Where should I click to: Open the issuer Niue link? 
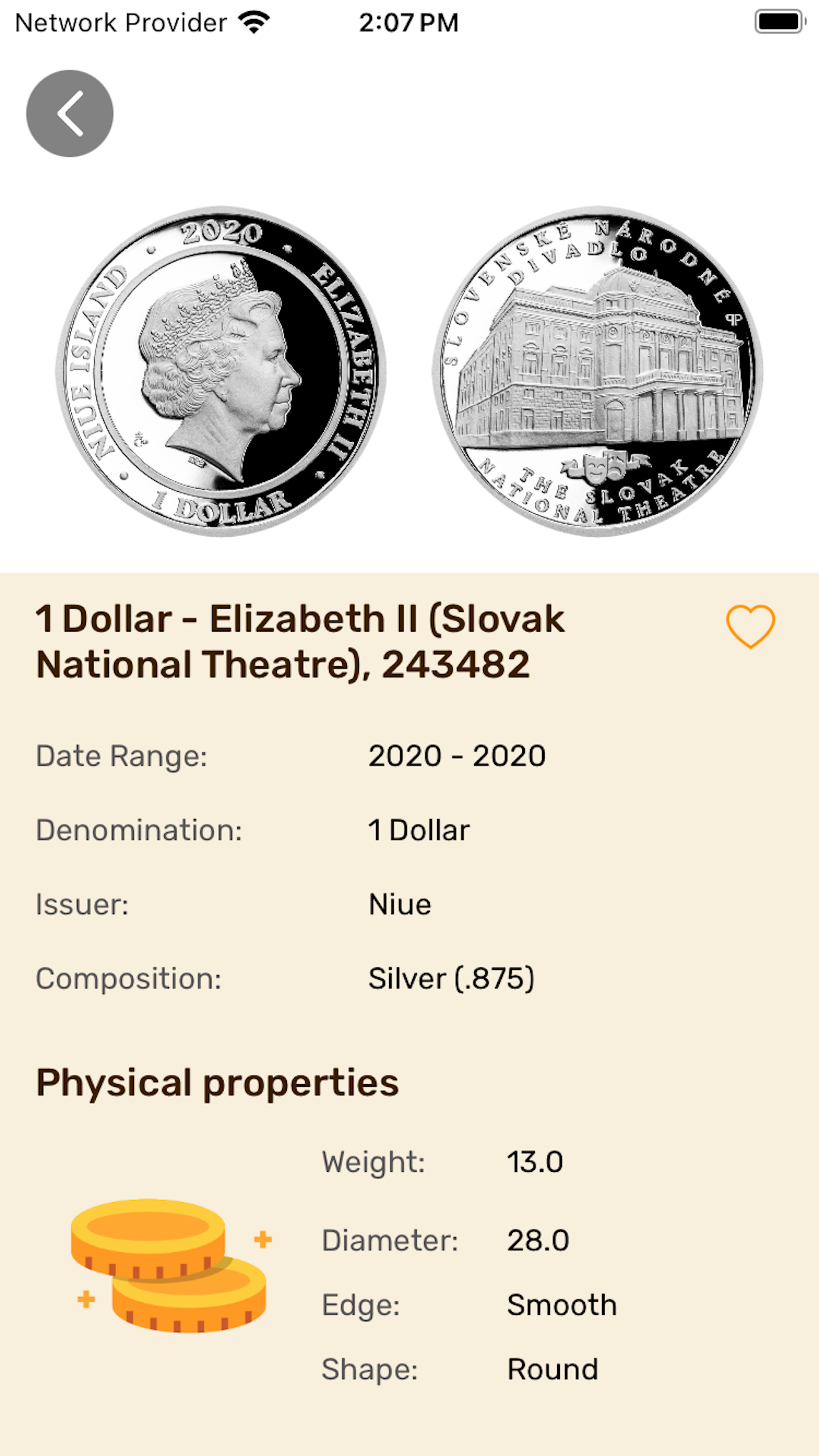tap(398, 904)
